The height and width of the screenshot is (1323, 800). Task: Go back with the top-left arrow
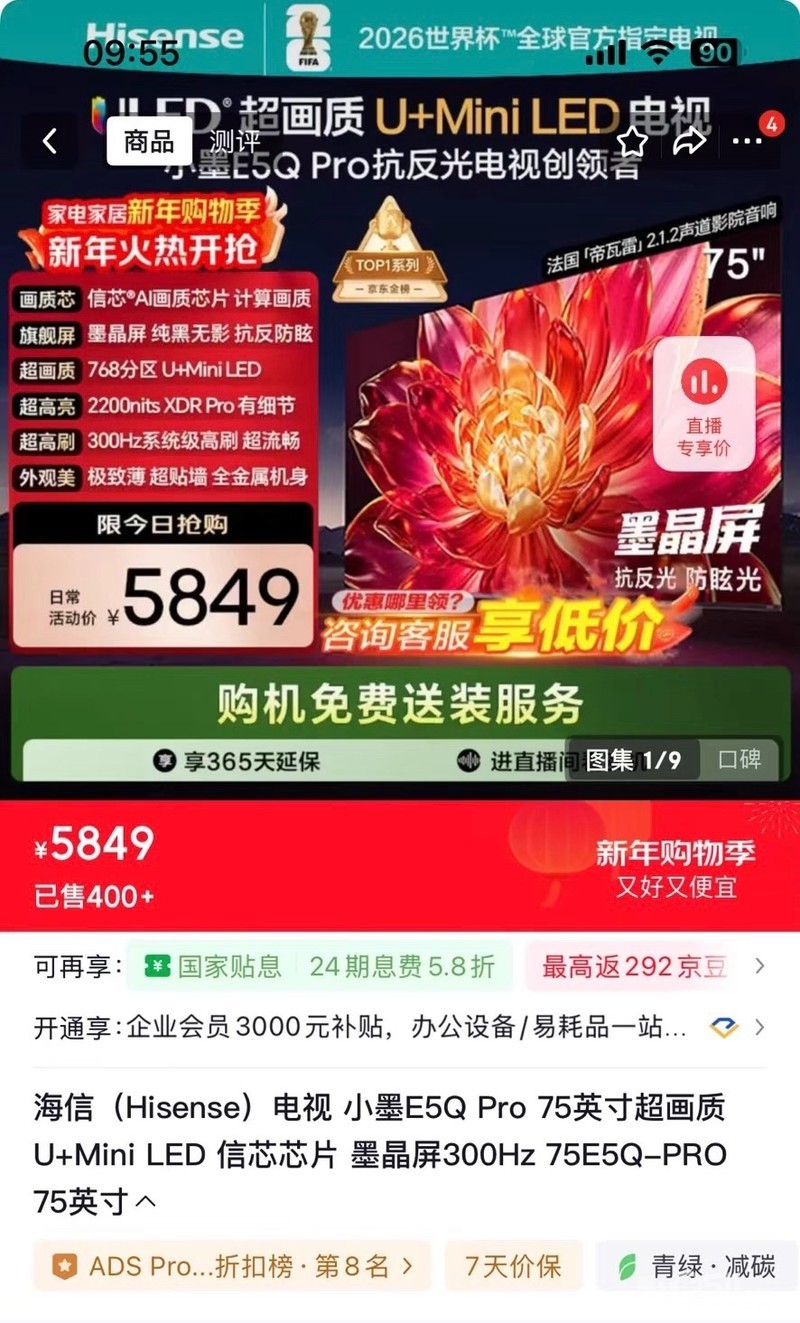(49, 142)
